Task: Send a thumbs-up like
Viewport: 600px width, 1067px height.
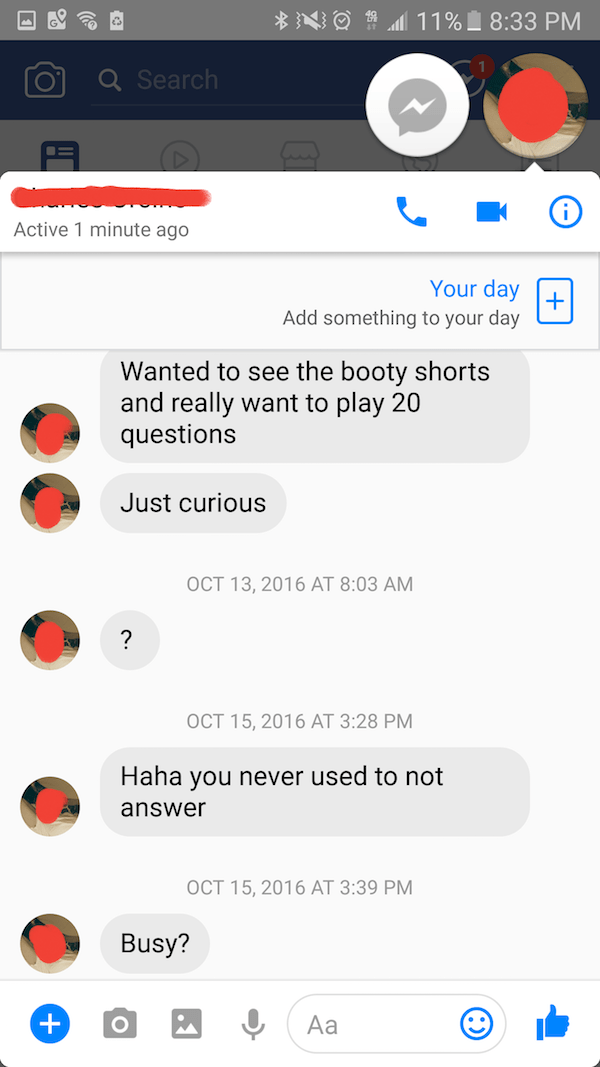Action: (x=552, y=1022)
